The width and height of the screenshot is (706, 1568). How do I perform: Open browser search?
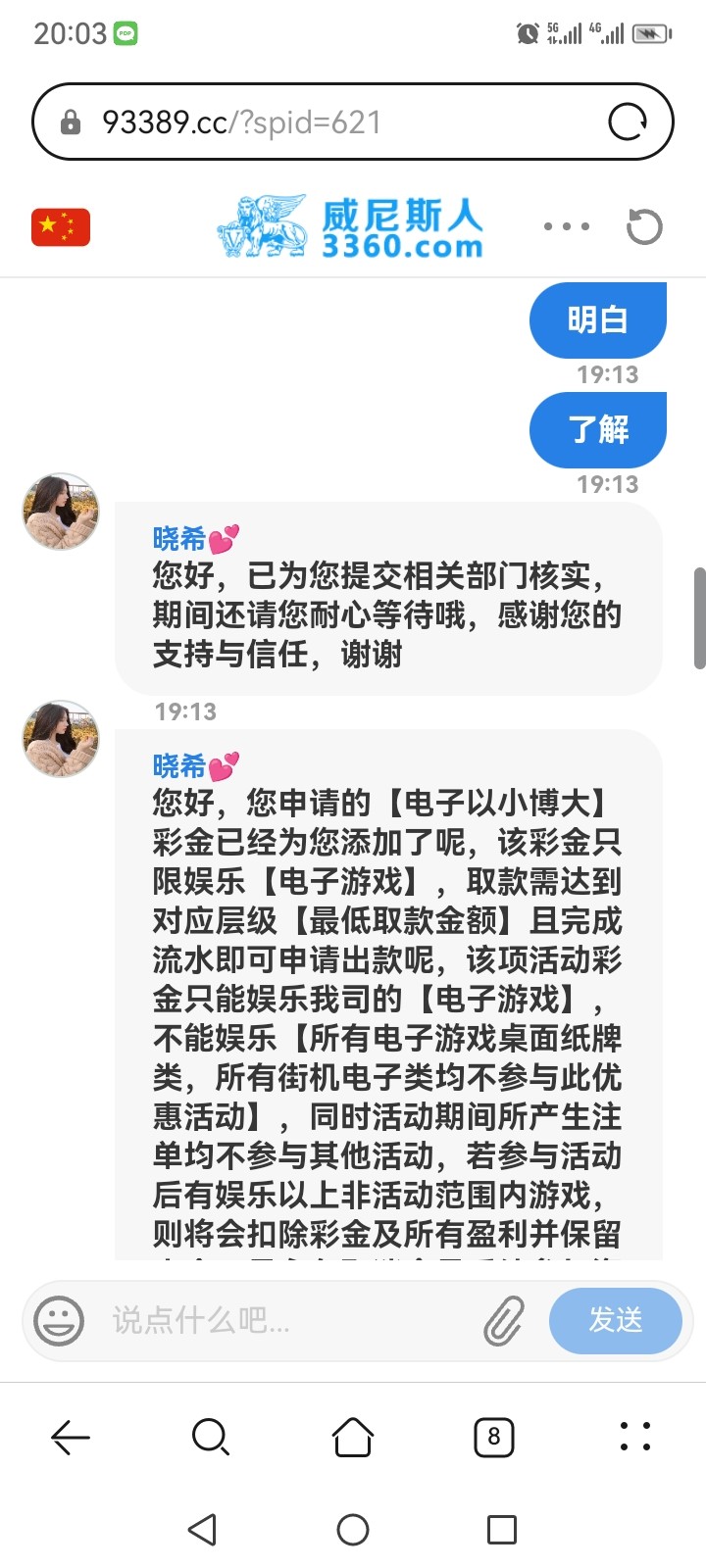211,1437
